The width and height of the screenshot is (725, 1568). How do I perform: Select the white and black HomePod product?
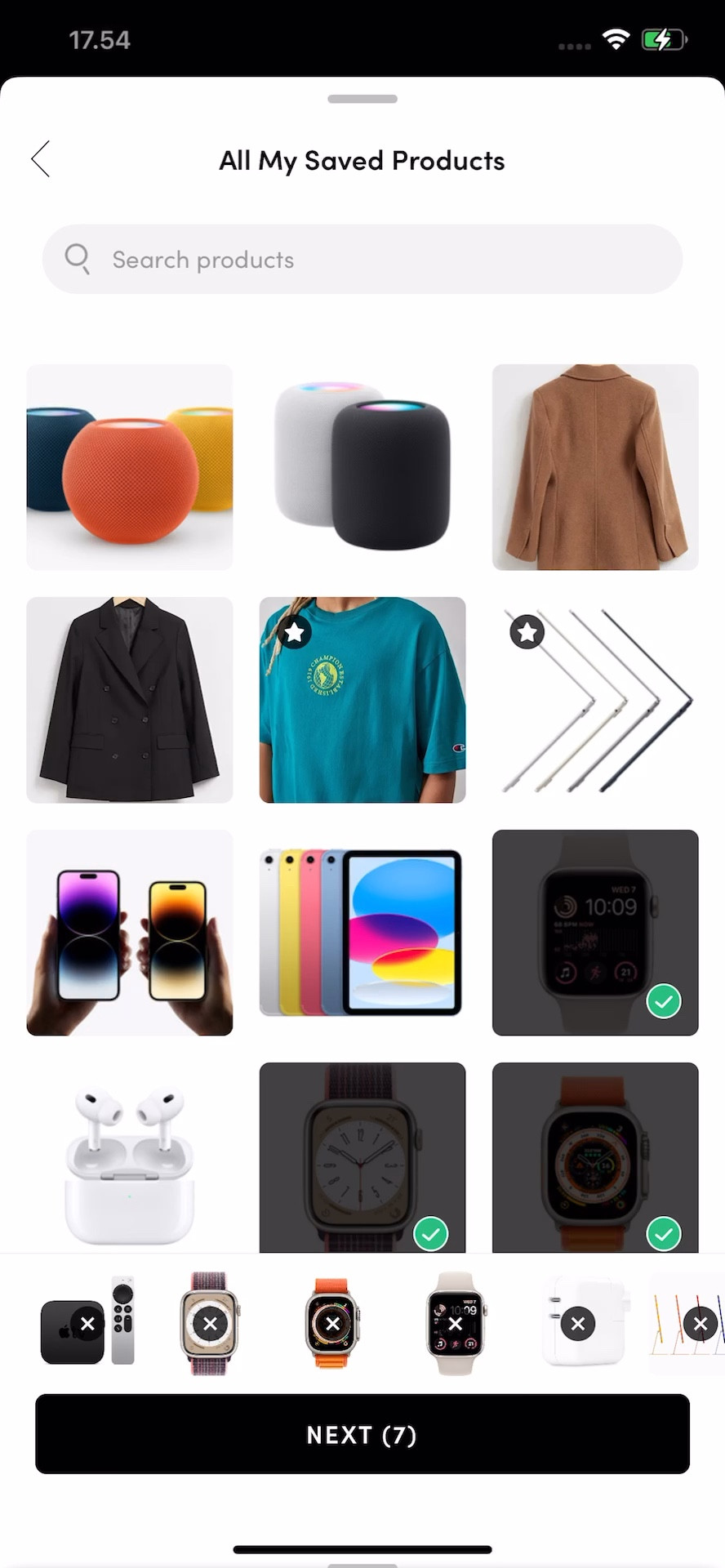[x=362, y=467]
